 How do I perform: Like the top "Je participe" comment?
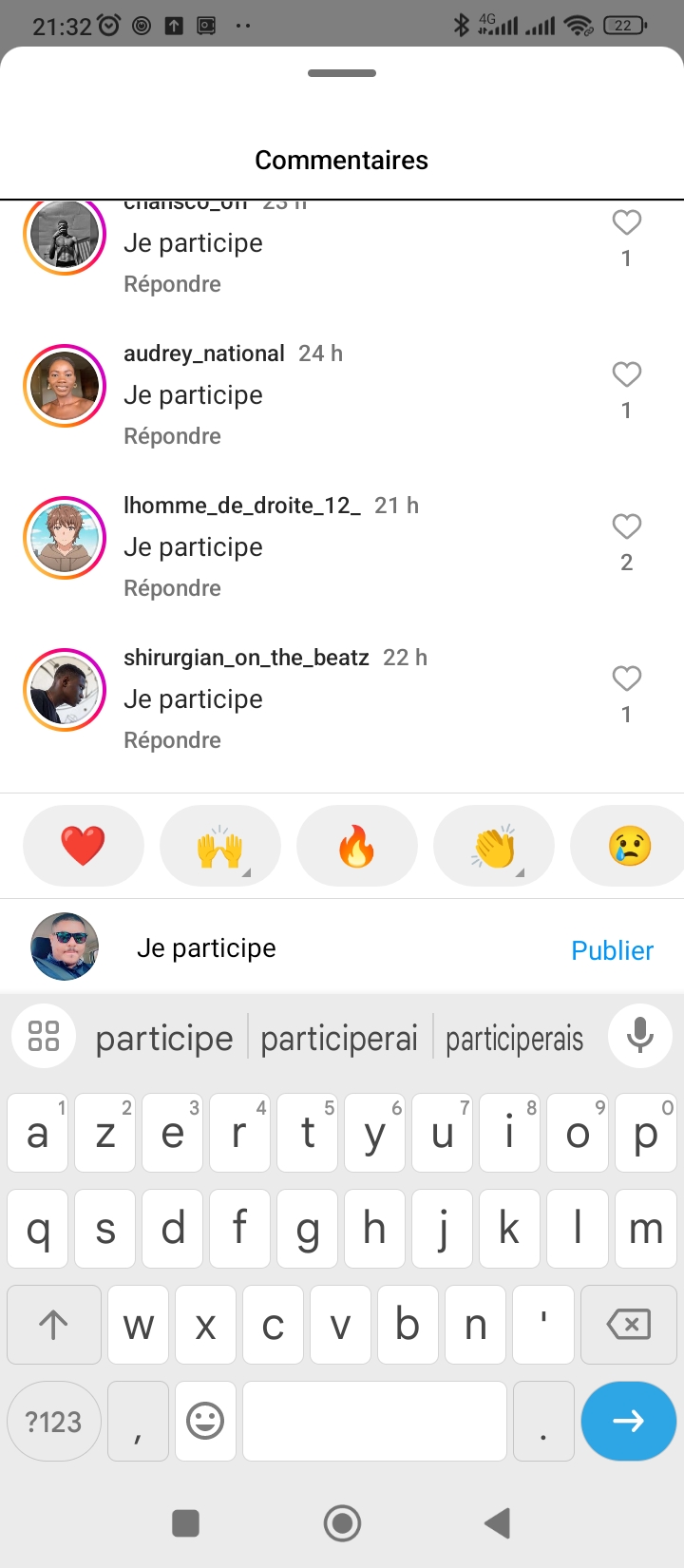click(626, 223)
